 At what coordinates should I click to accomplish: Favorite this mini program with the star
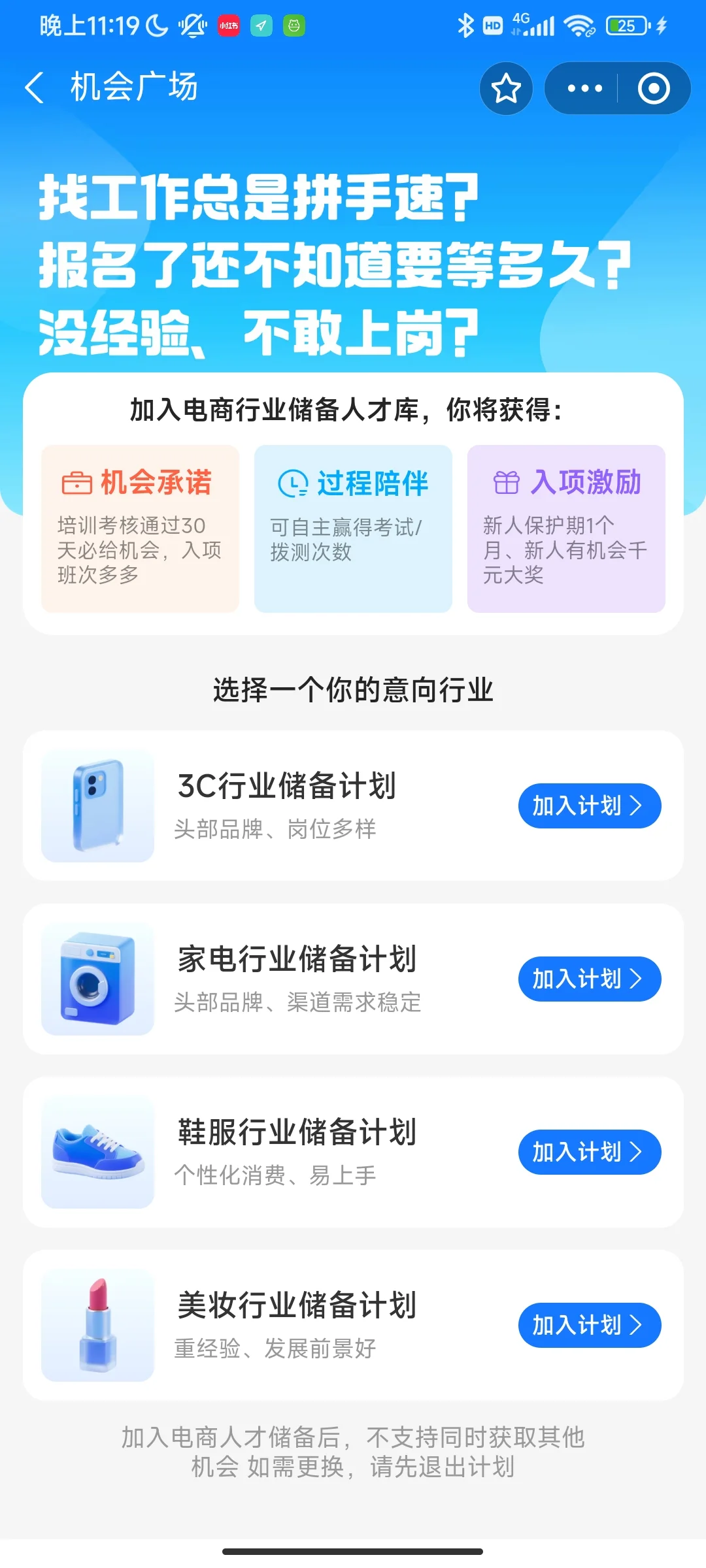pos(506,88)
